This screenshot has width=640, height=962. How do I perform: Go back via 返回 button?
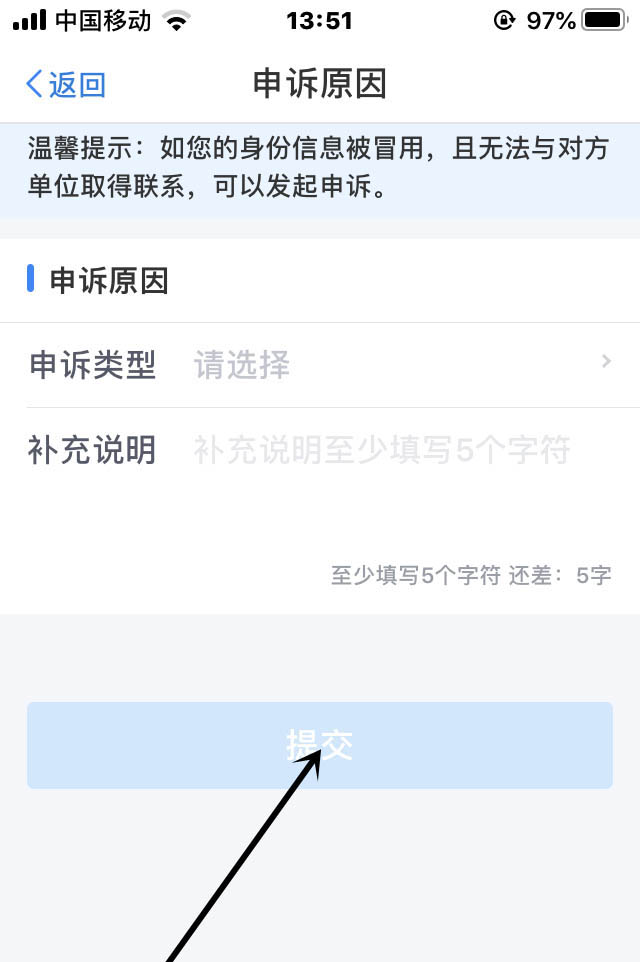(66, 84)
